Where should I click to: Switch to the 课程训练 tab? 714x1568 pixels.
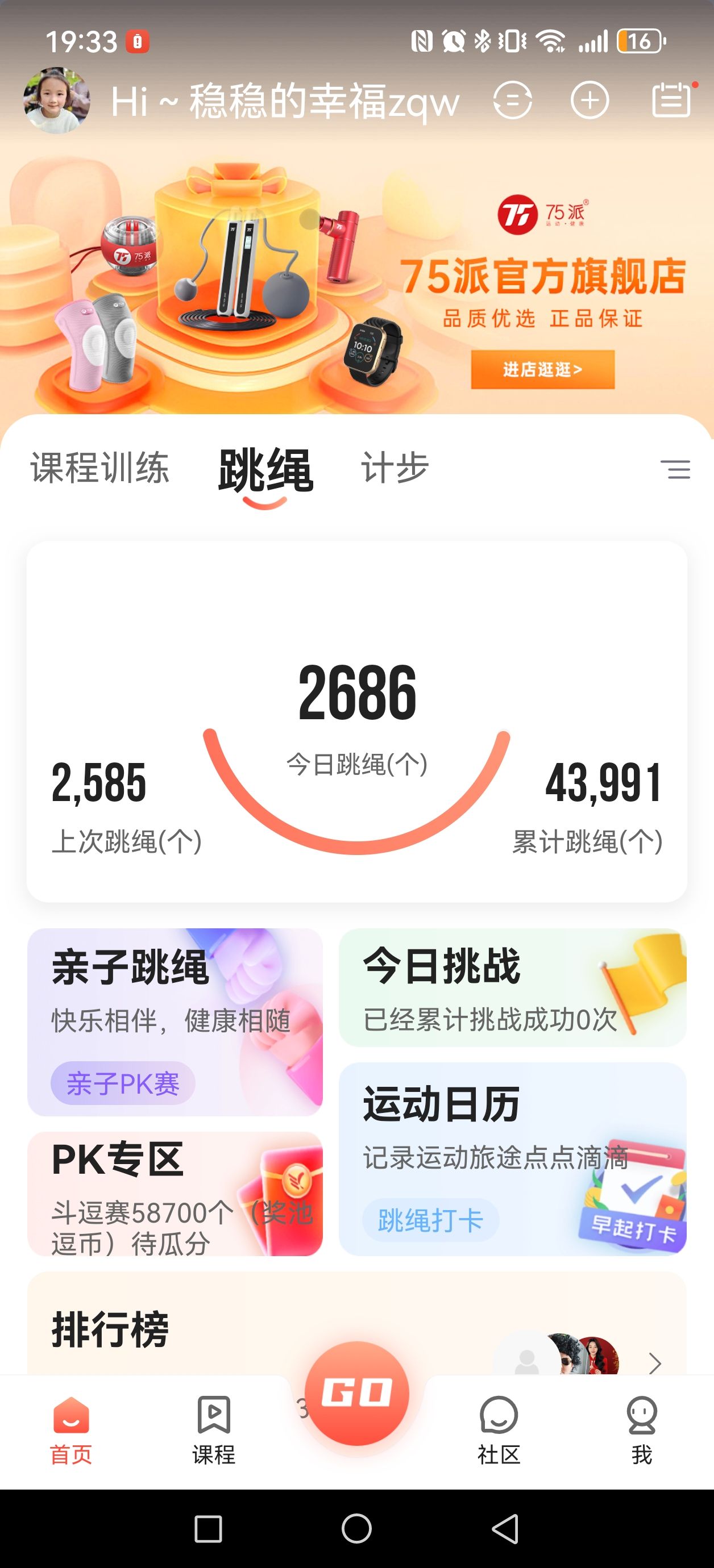coord(100,468)
